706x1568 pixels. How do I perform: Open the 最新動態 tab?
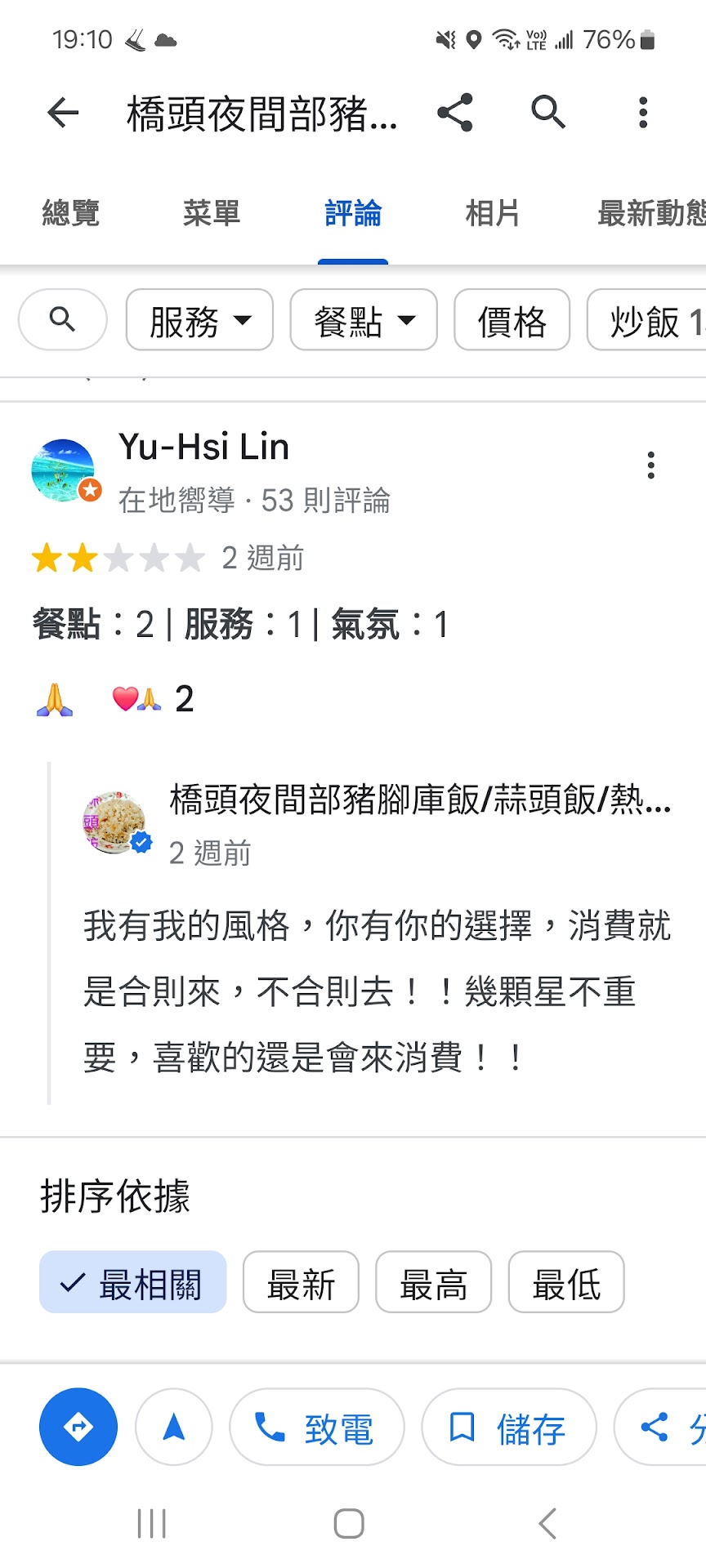click(651, 214)
